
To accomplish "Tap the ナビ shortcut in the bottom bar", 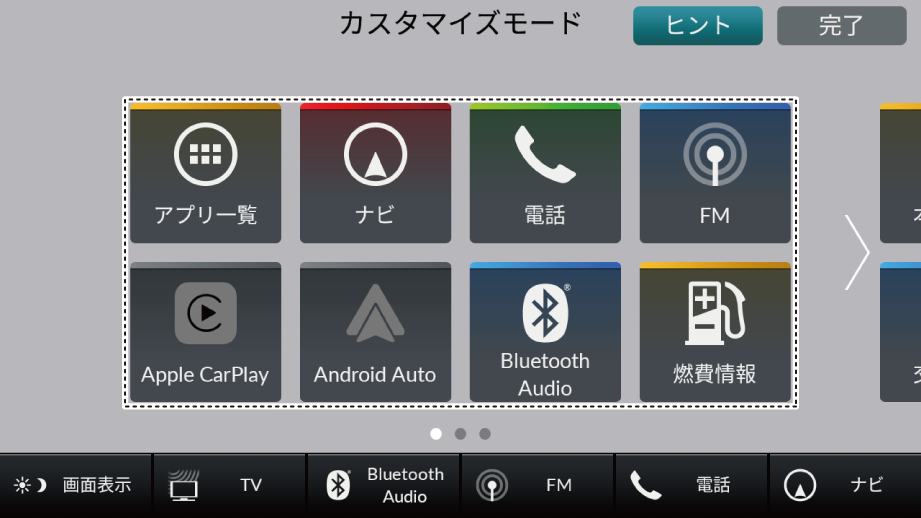I will coord(845,486).
